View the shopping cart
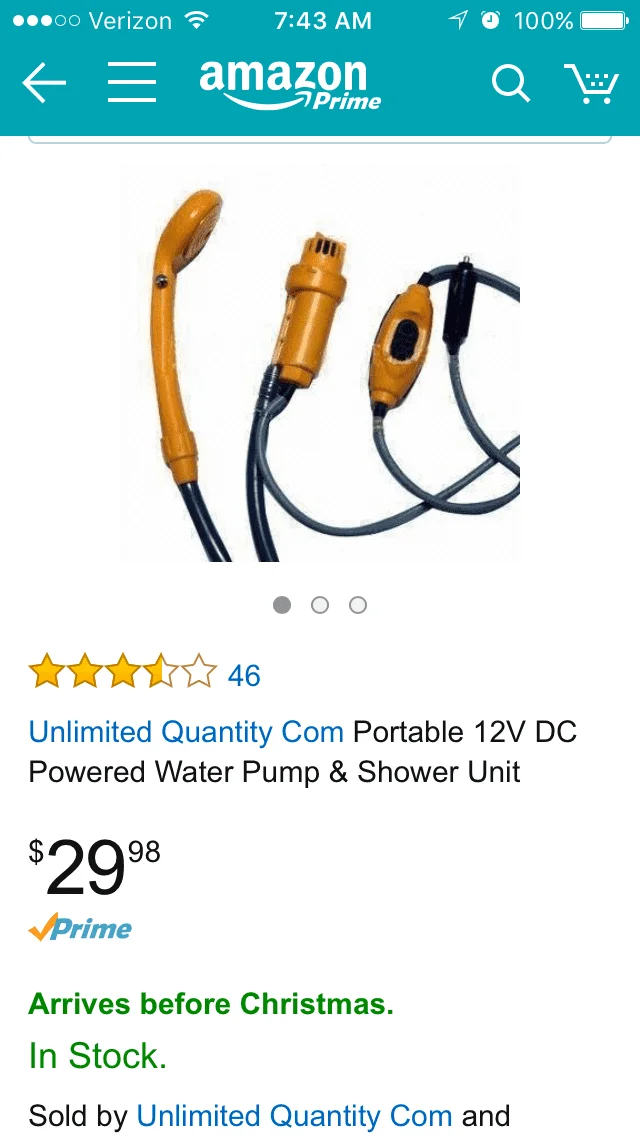Screen dimensions: 640x1136 [591, 84]
